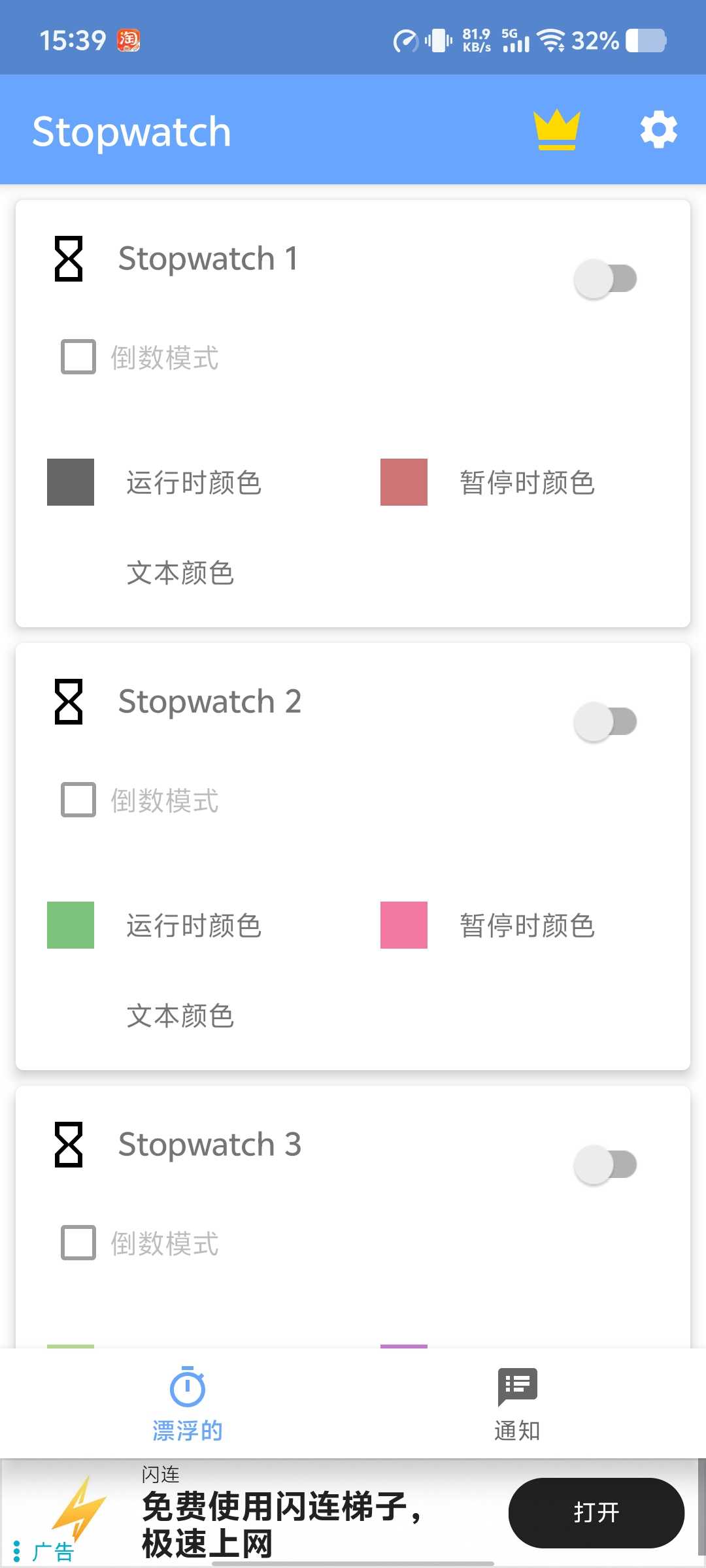Open settings gear icon
Viewport: 706px width, 1568px height.
(x=658, y=130)
